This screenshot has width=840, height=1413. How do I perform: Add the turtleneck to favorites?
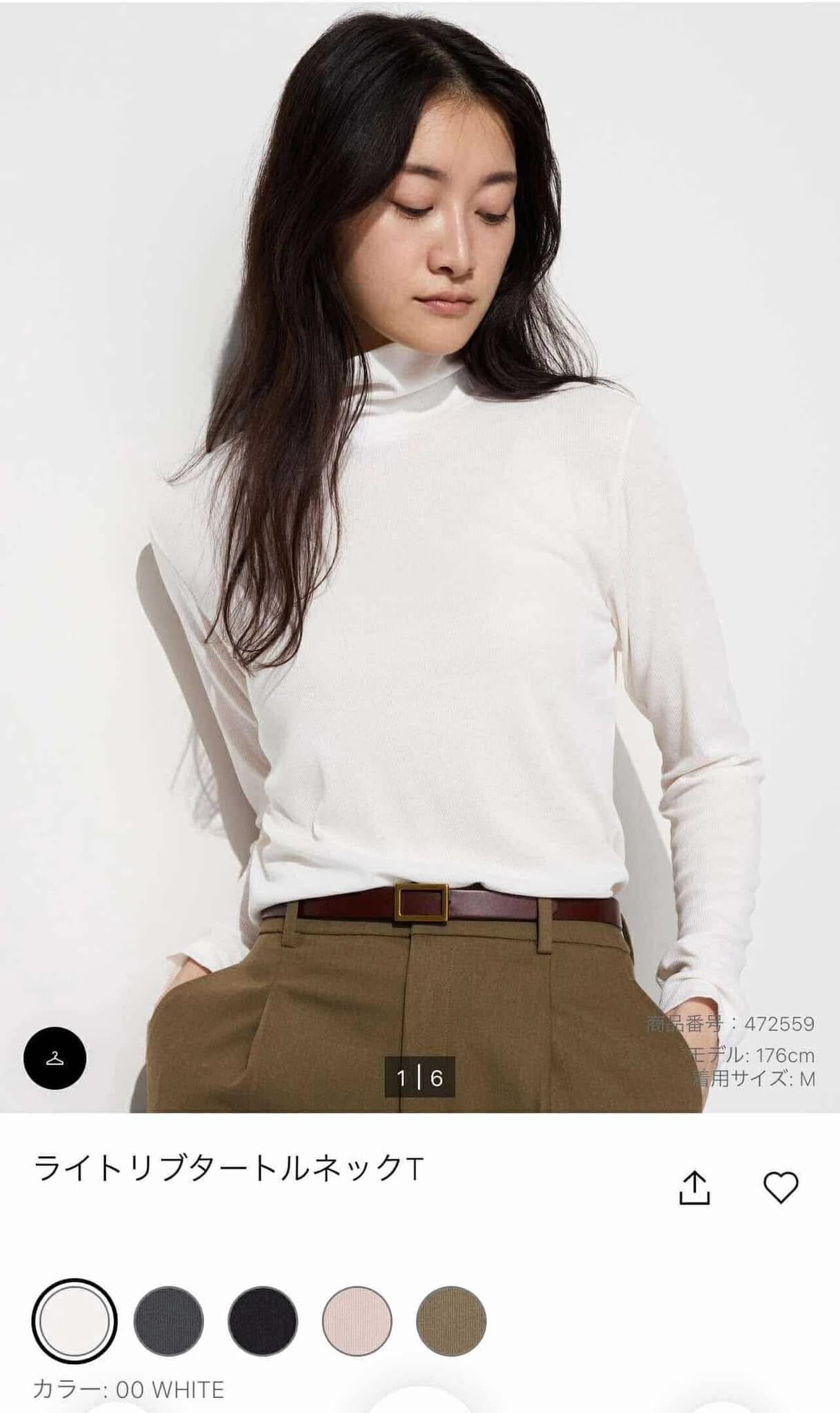coord(781,1187)
